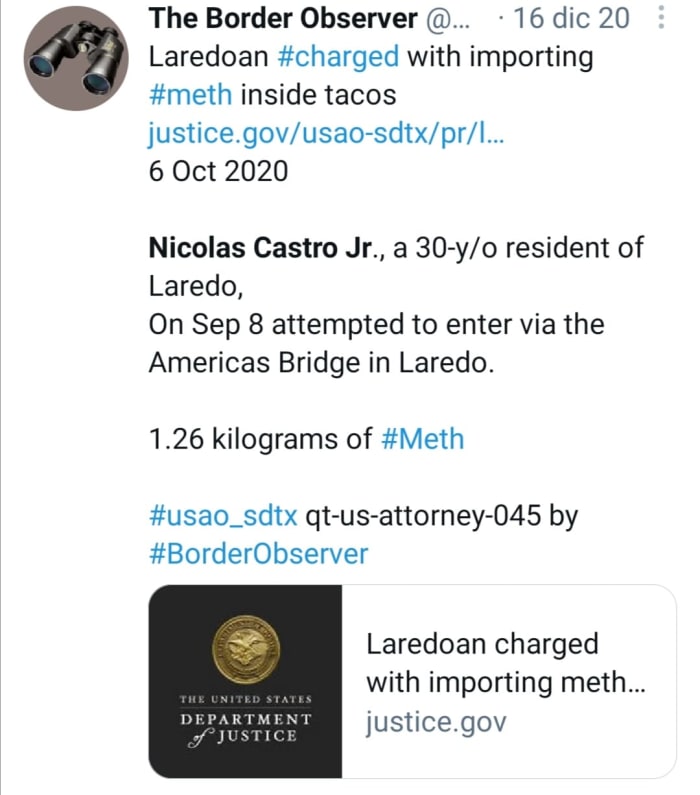Open the #usao_sdtx hashtag
700x795 pixels.
pyautogui.click(x=223, y=516)
